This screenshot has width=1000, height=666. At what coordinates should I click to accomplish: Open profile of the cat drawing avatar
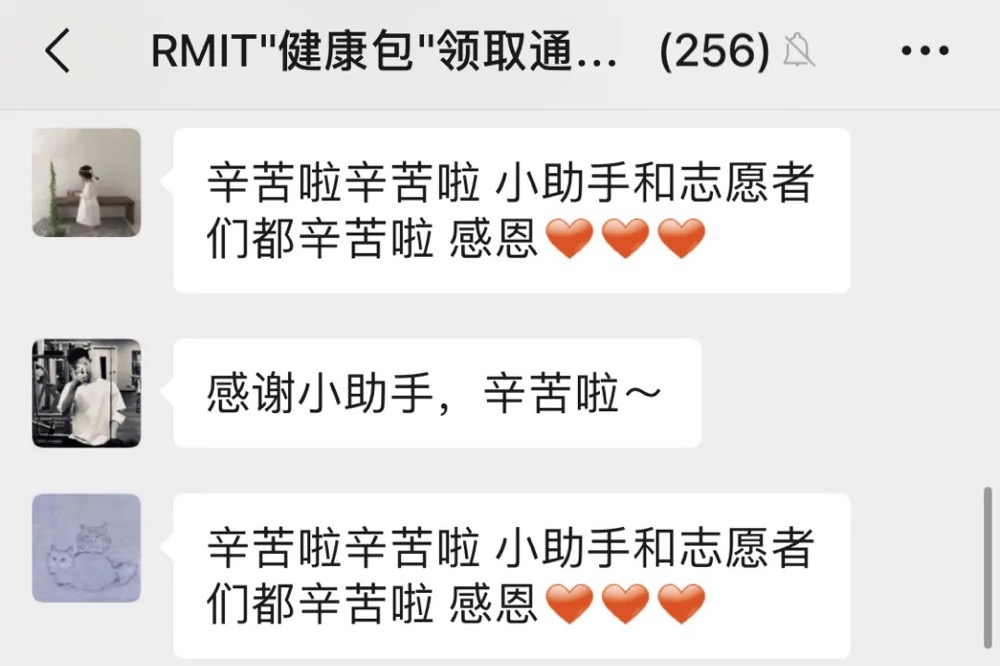87,548
